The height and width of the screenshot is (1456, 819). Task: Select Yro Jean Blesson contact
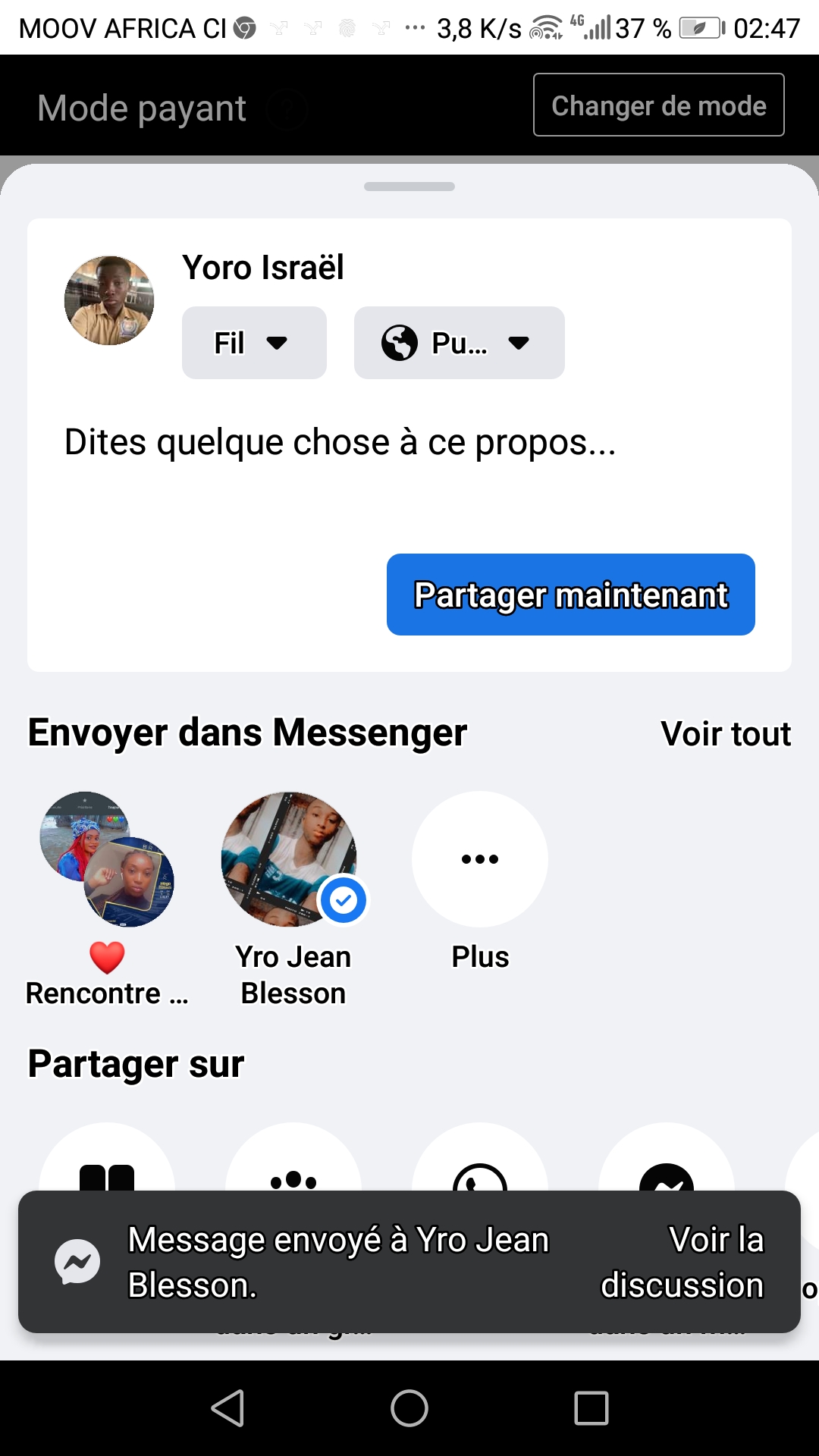293,860
